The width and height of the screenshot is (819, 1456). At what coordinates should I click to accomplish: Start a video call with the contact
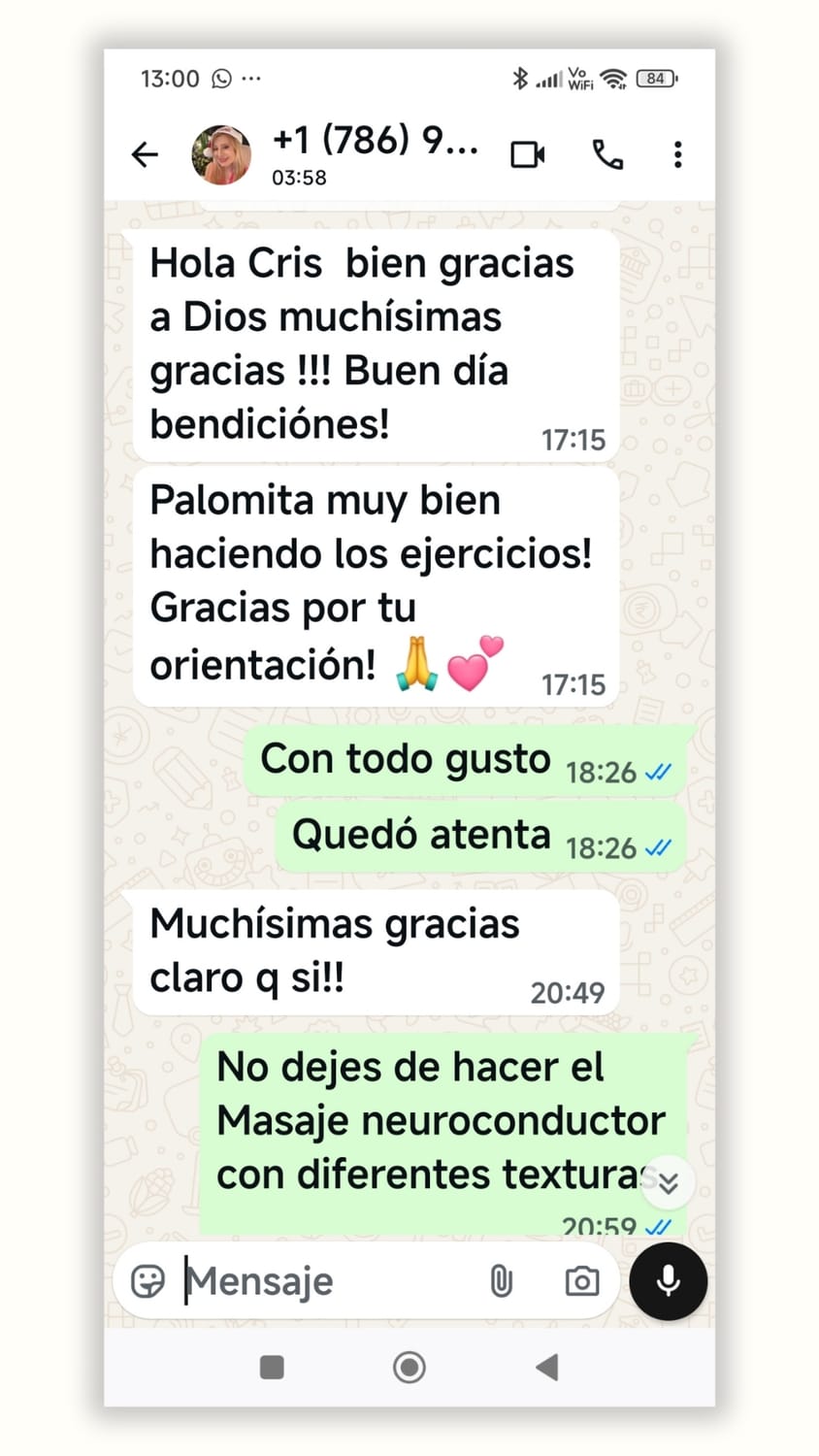(527, 153)
